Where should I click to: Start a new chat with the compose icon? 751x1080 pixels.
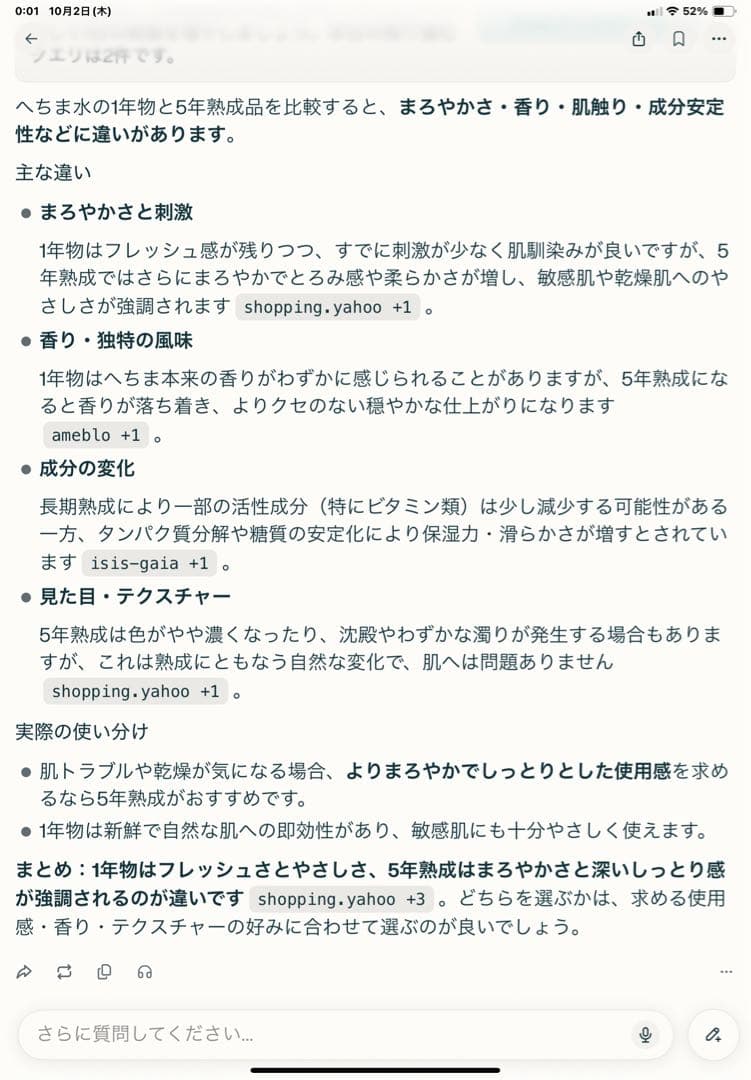[713, 1035]
